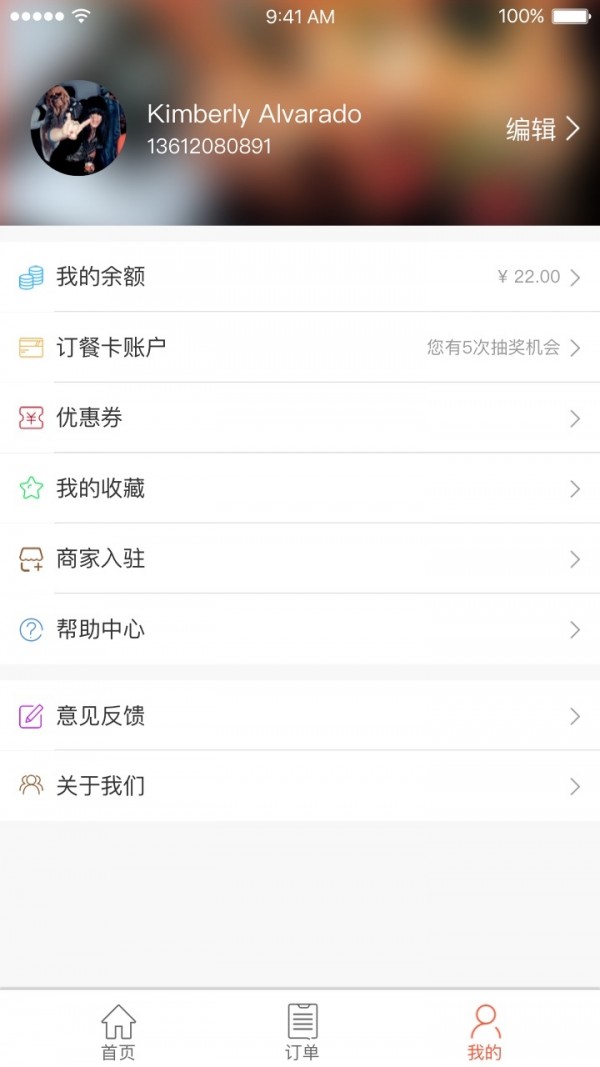Go to 帮助中心 help center
The image size is (600, 1067).
click(x=300, y=629)
